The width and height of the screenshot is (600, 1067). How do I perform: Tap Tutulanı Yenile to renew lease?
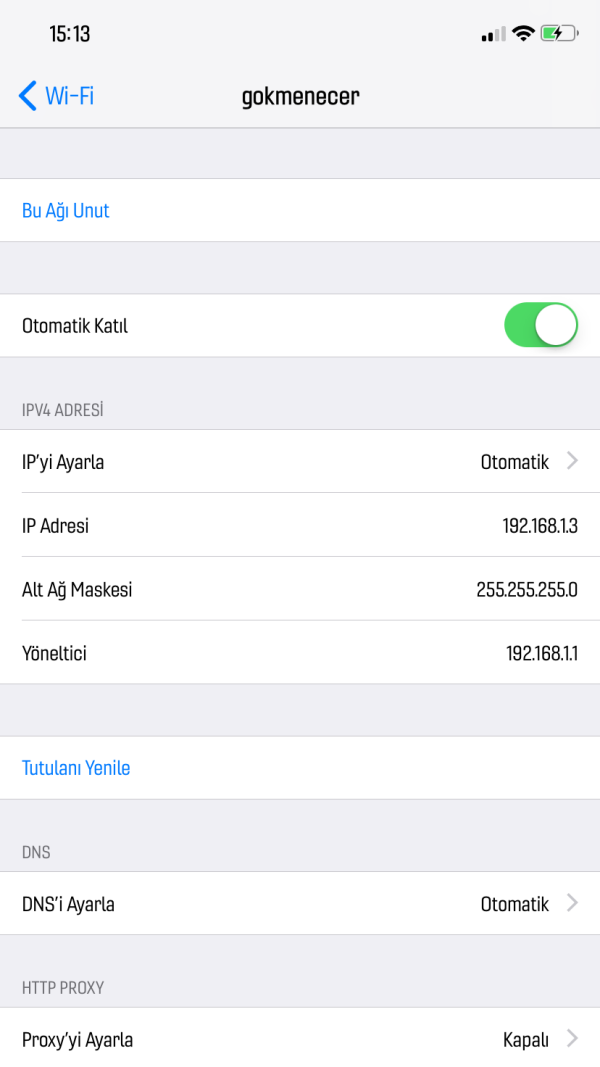coord(76,768)
